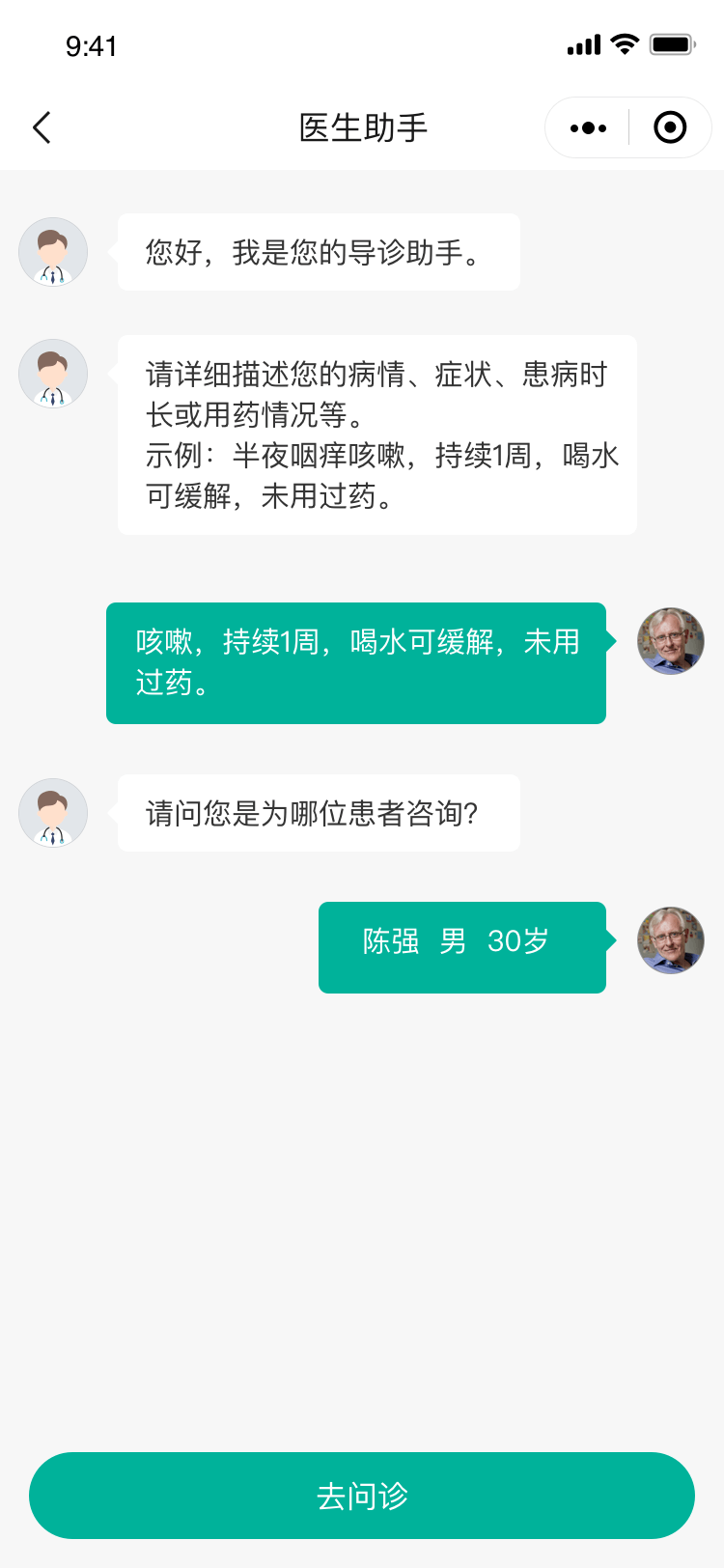
Task: Open the mini-program more options menu
Action: pyautogui.click(x=588, y=127)
